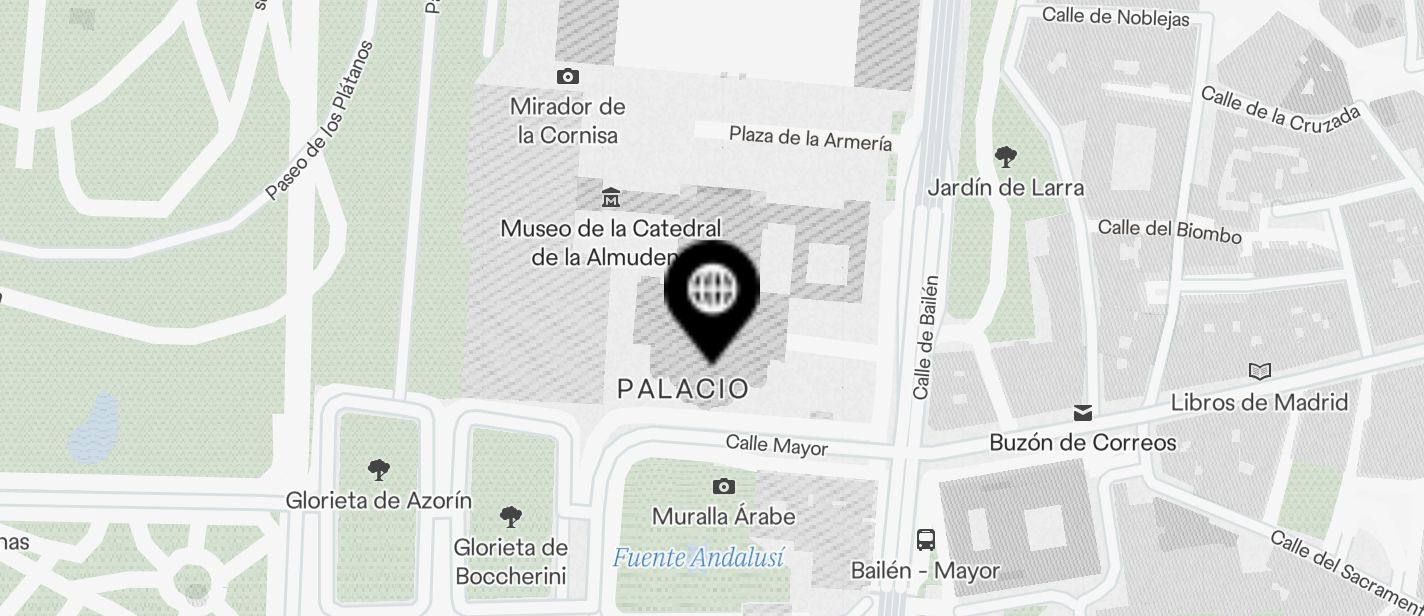Open the Jardín de Larra park marker
The image size is (1424, 616).
(x=1006, y=157)
